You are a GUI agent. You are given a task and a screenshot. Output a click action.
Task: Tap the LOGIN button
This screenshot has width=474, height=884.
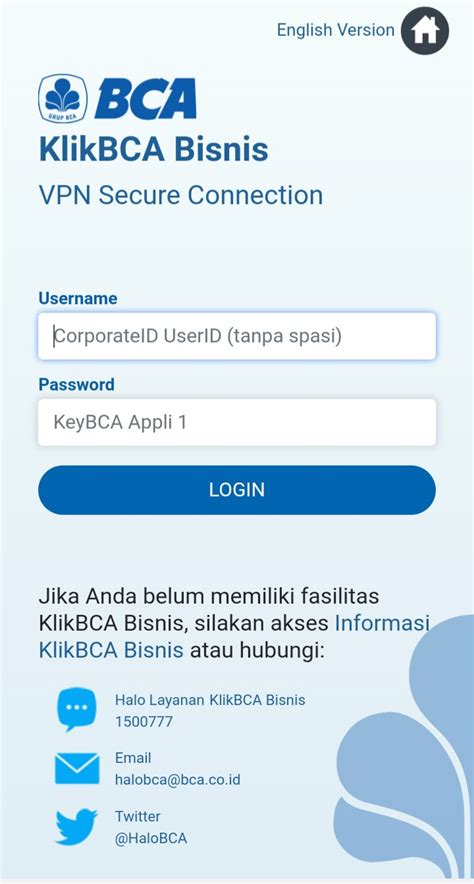pos(237,489)
